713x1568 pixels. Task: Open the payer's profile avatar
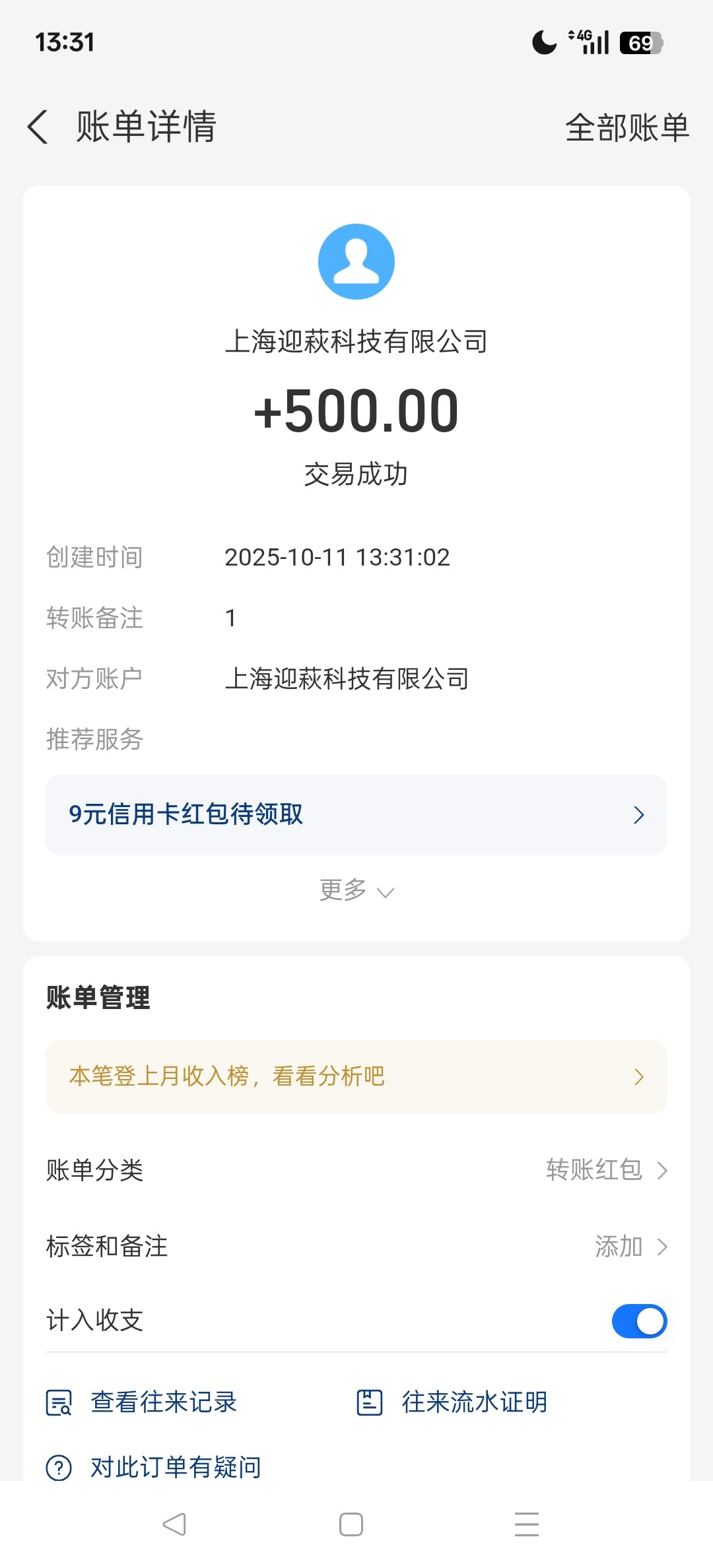click(x=356, y=261)
